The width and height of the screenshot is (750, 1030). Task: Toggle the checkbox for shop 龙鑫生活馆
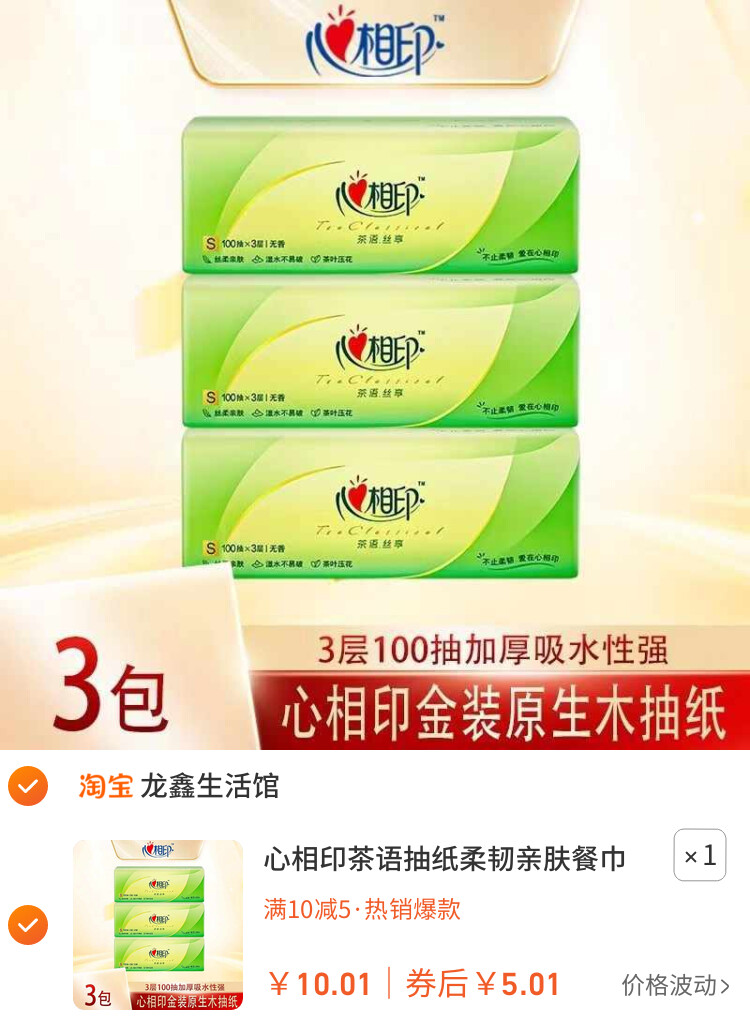(x=28, y=786)
